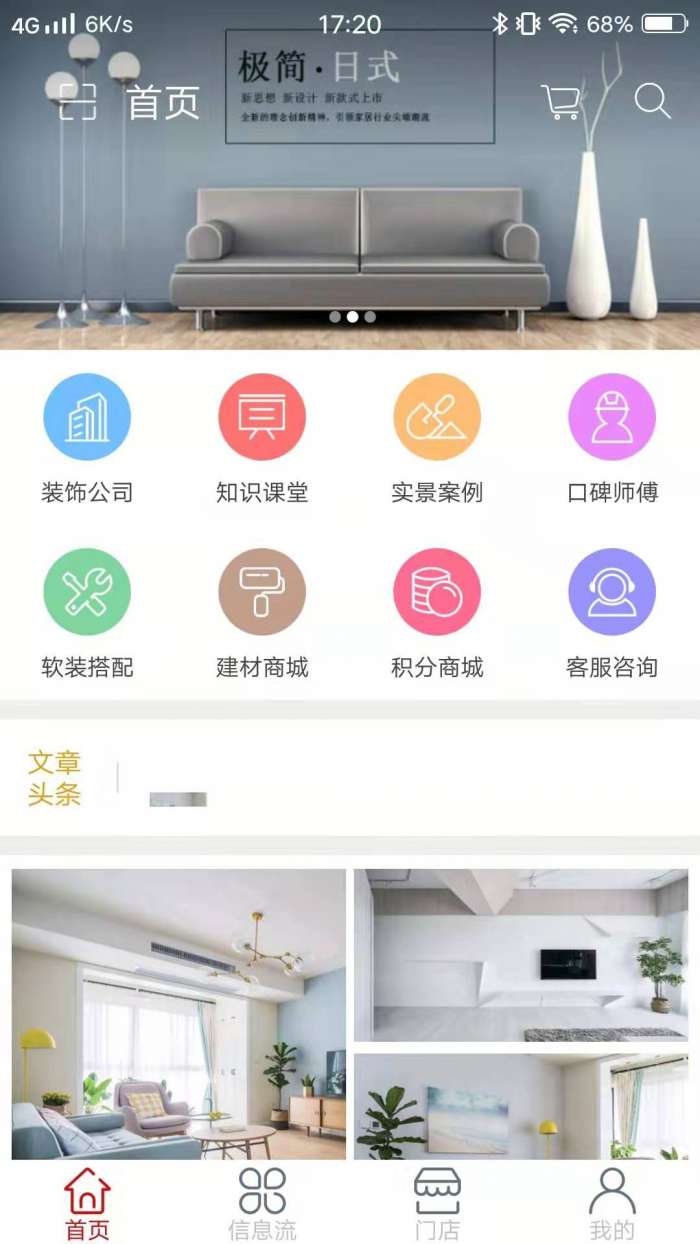
Task: Select the 首页 bottom tab
Action: [87, 1203]
